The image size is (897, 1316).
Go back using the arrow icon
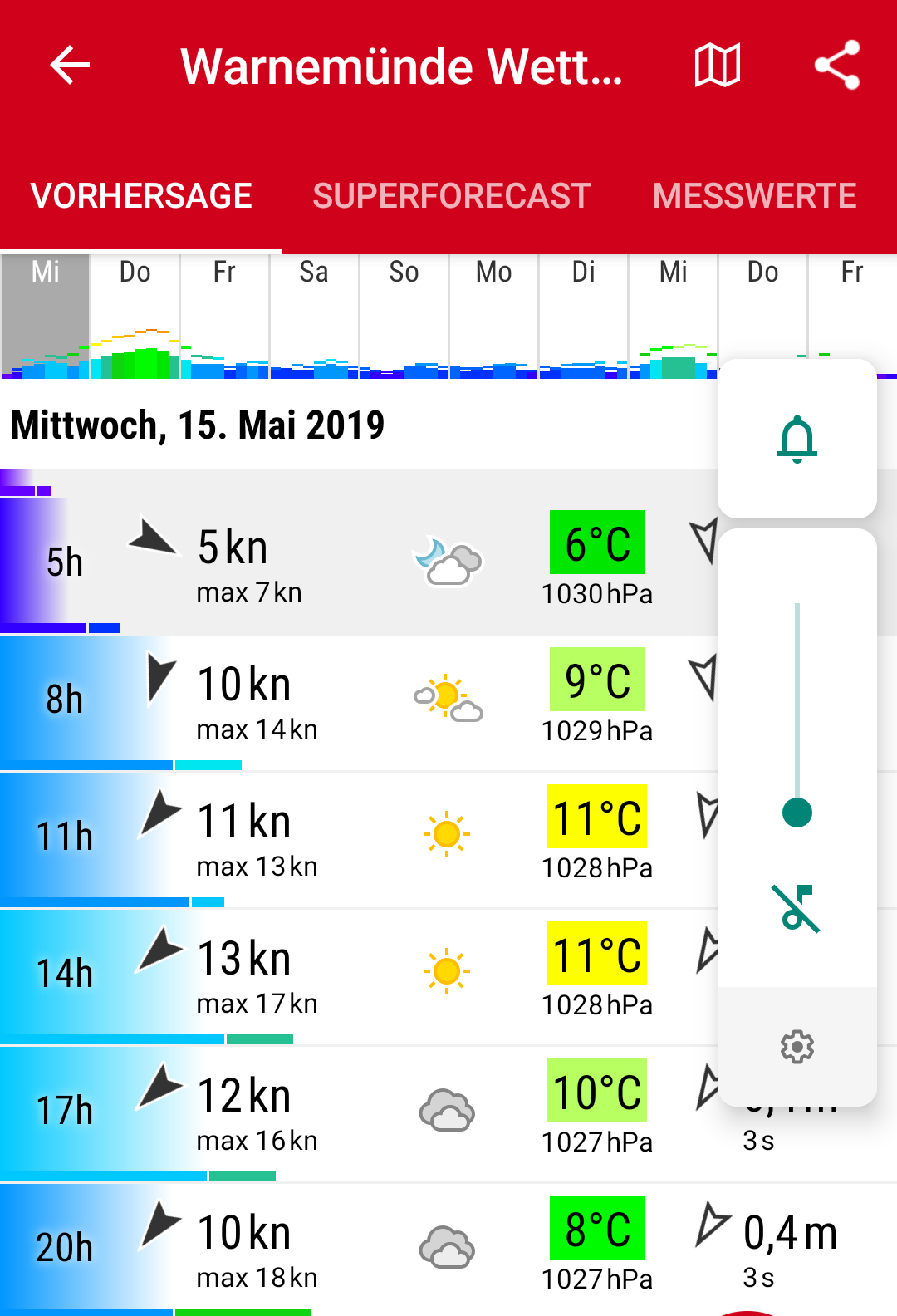coord(70,66)
